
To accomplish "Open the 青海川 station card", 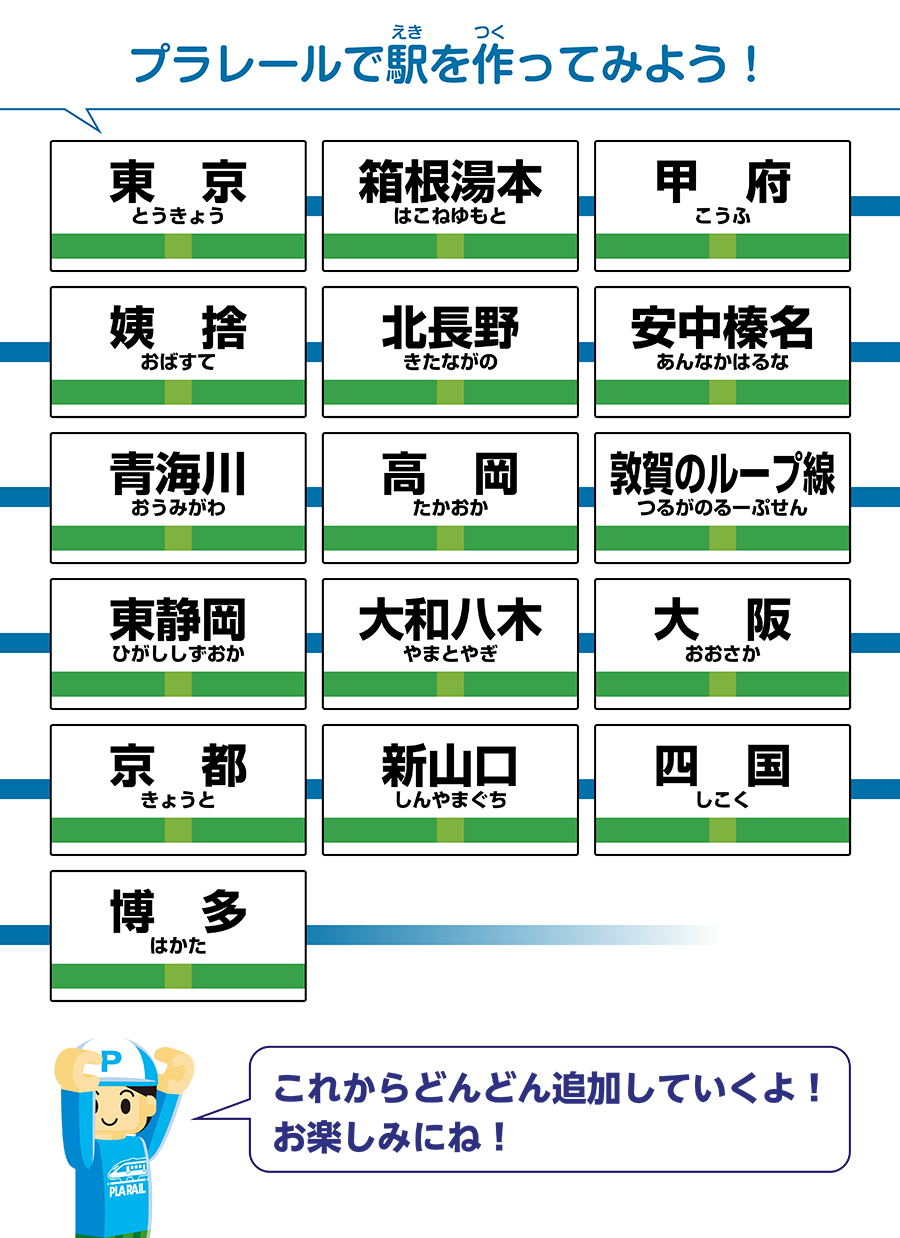I will 178,498.
